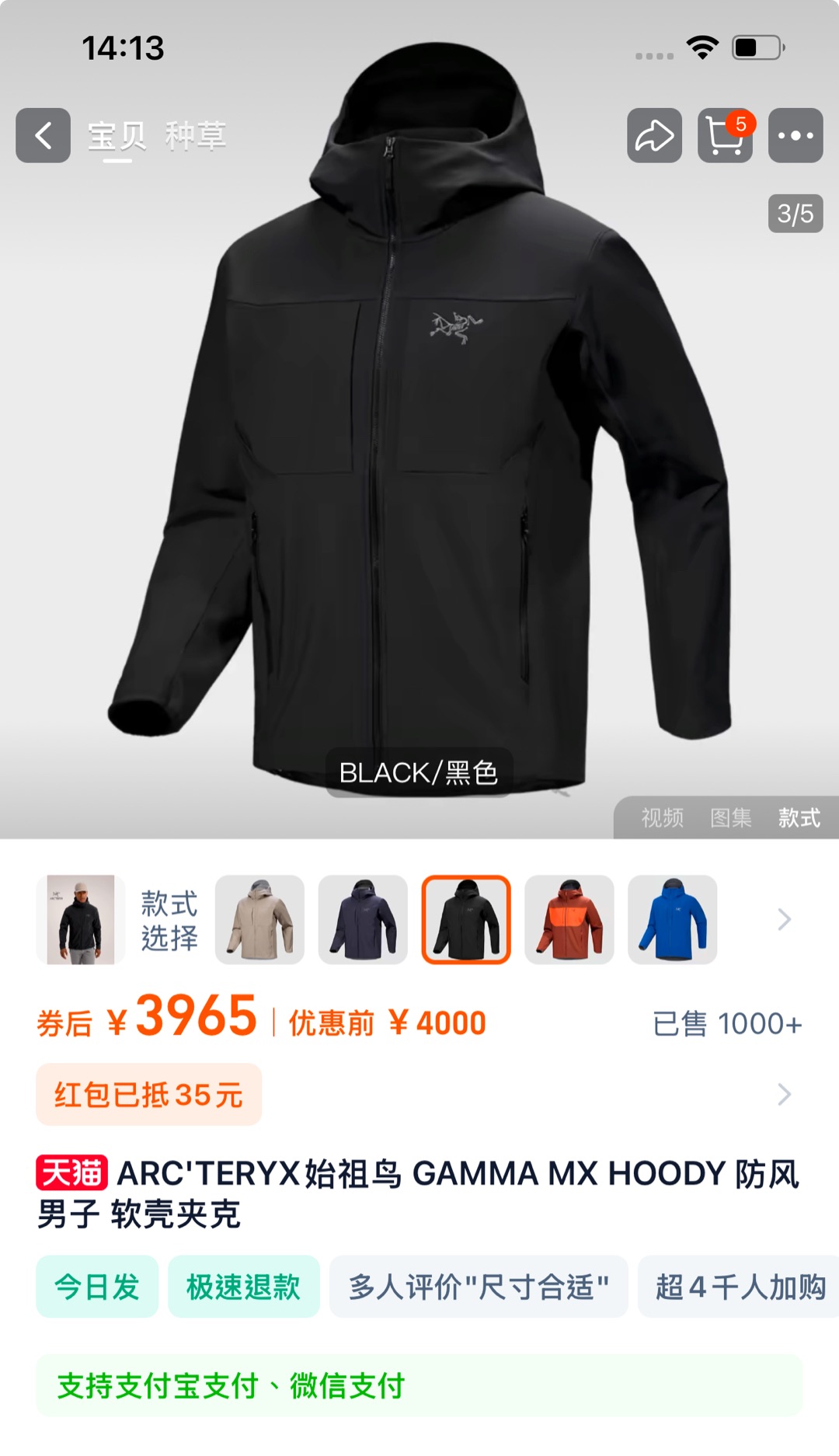The image size is (839, 1456).
Task: Open the more options menu
Action: (795, 135)
